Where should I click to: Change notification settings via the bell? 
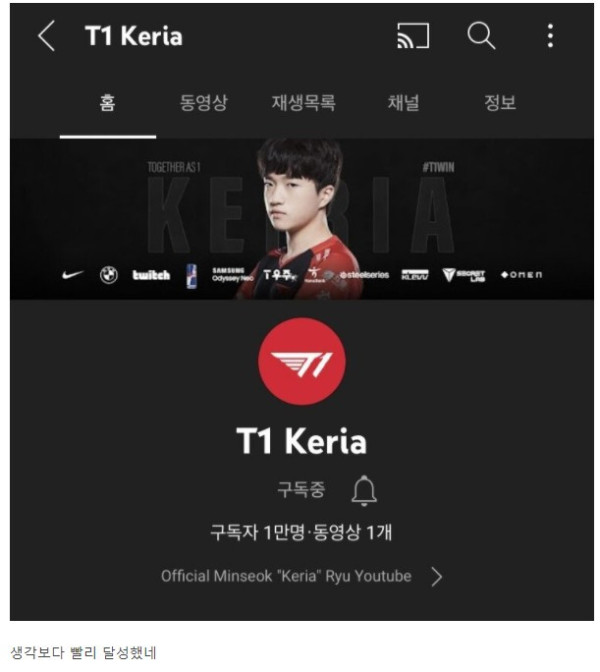coord(365,491)
